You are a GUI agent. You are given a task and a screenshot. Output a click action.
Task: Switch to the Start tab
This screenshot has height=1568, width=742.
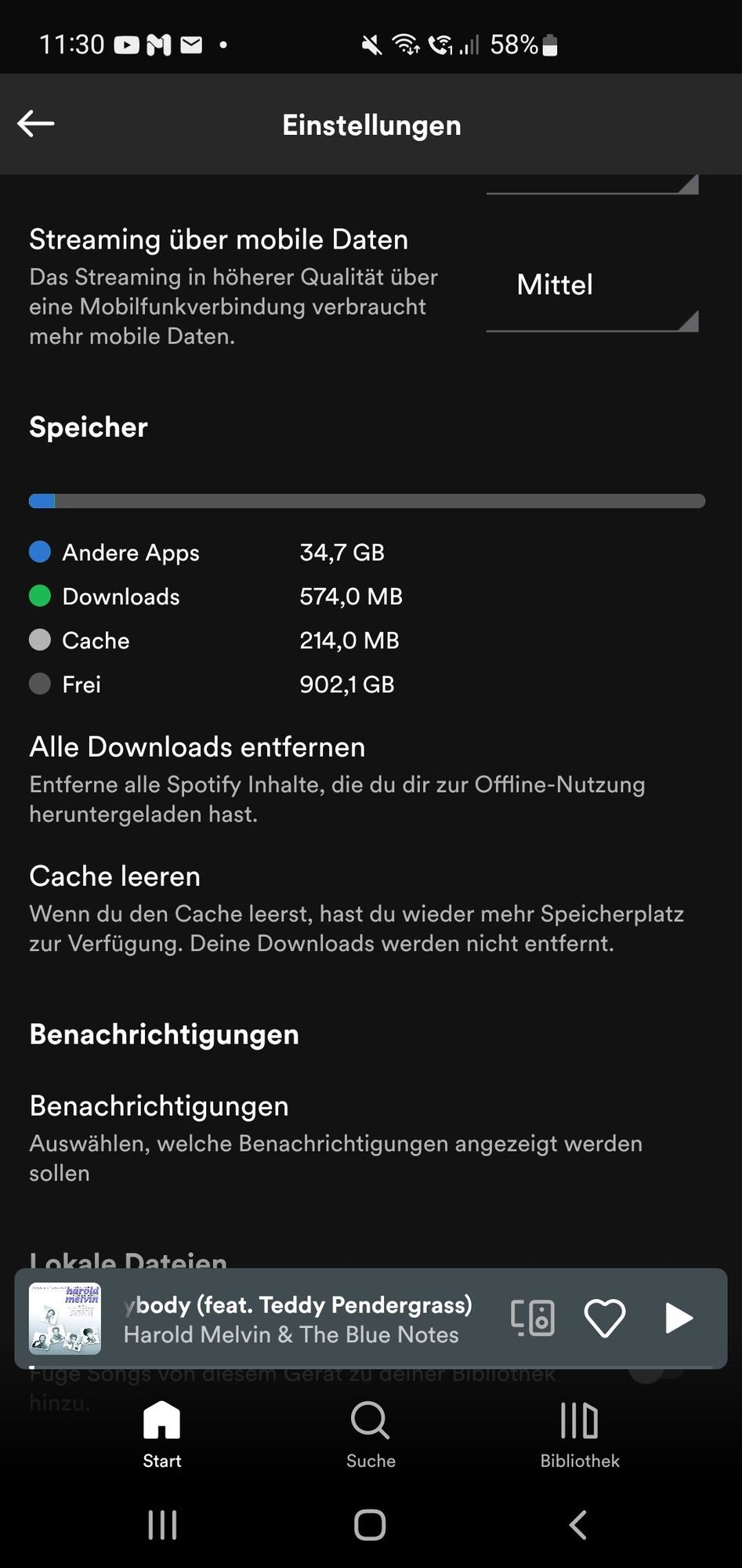click(162, 1434)
